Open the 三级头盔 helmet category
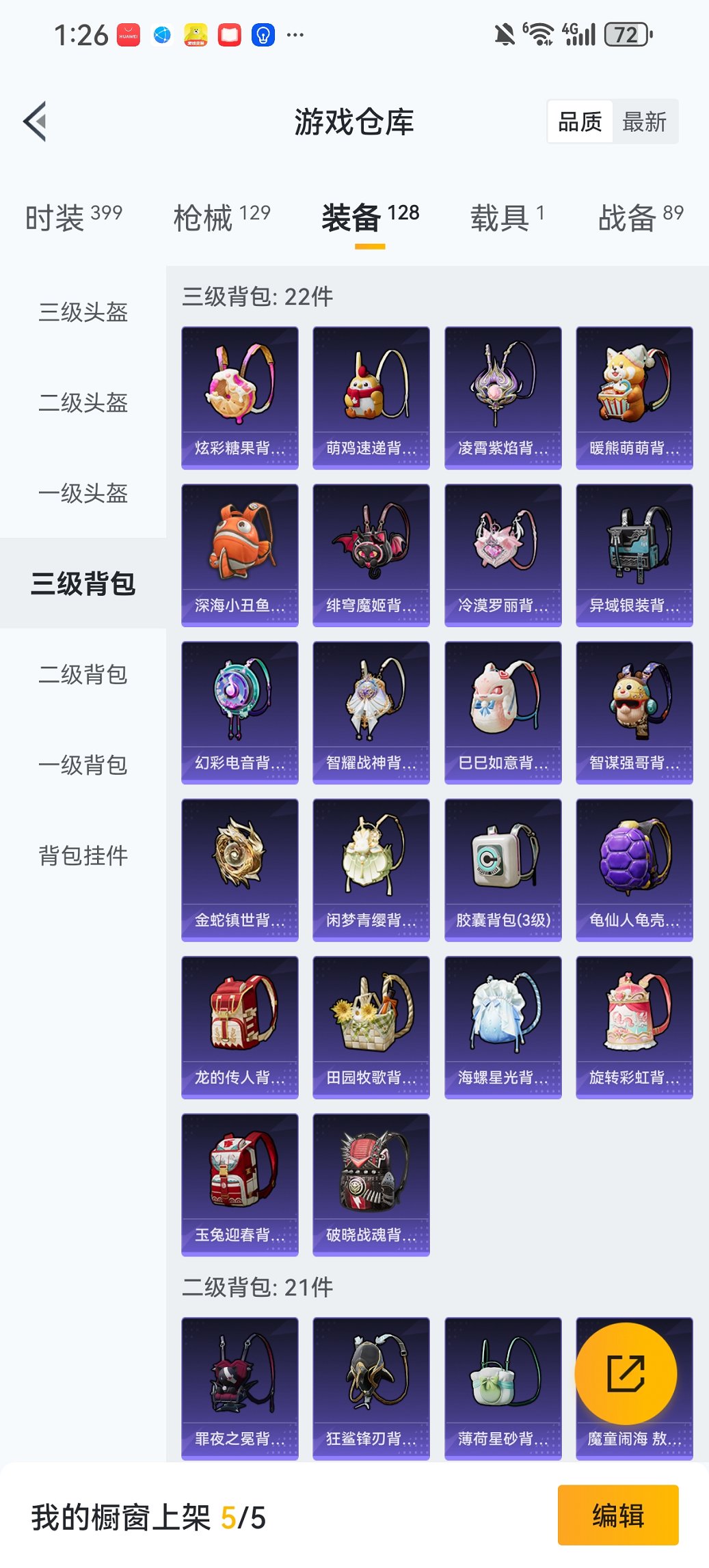This screenshot has width=709, height=1568. point(82,313)
